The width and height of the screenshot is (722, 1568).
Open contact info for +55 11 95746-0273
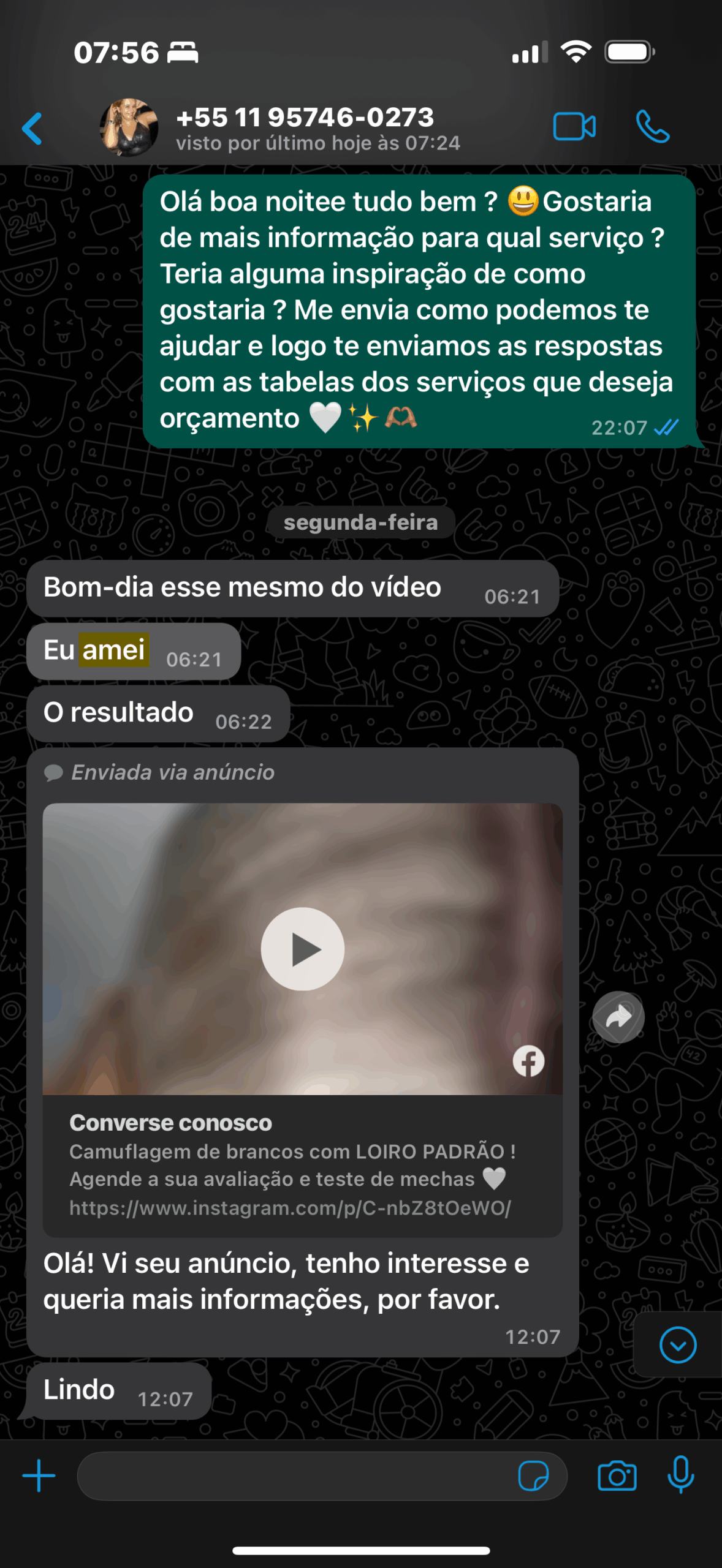click(305, 127)
